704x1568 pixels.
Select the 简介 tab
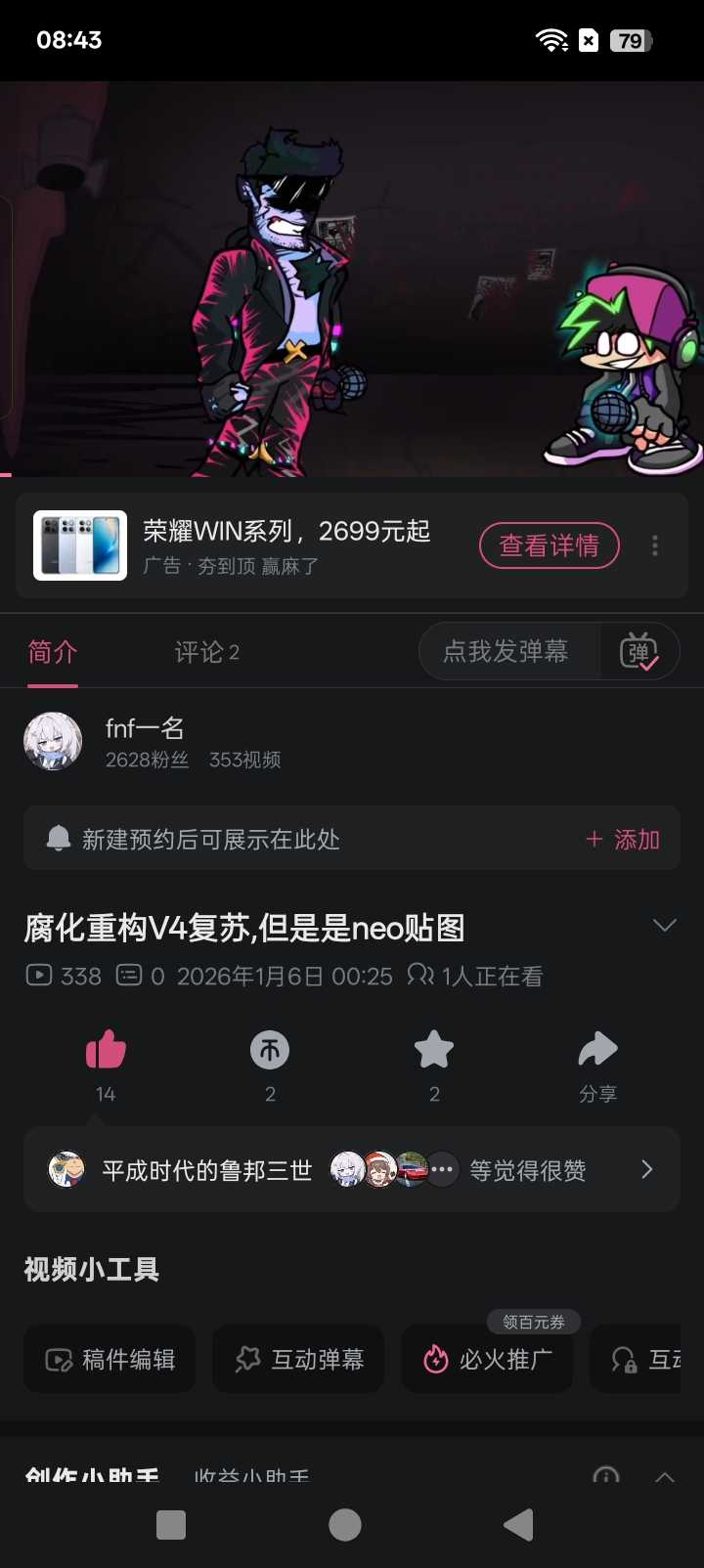click(x=53, y=652)
